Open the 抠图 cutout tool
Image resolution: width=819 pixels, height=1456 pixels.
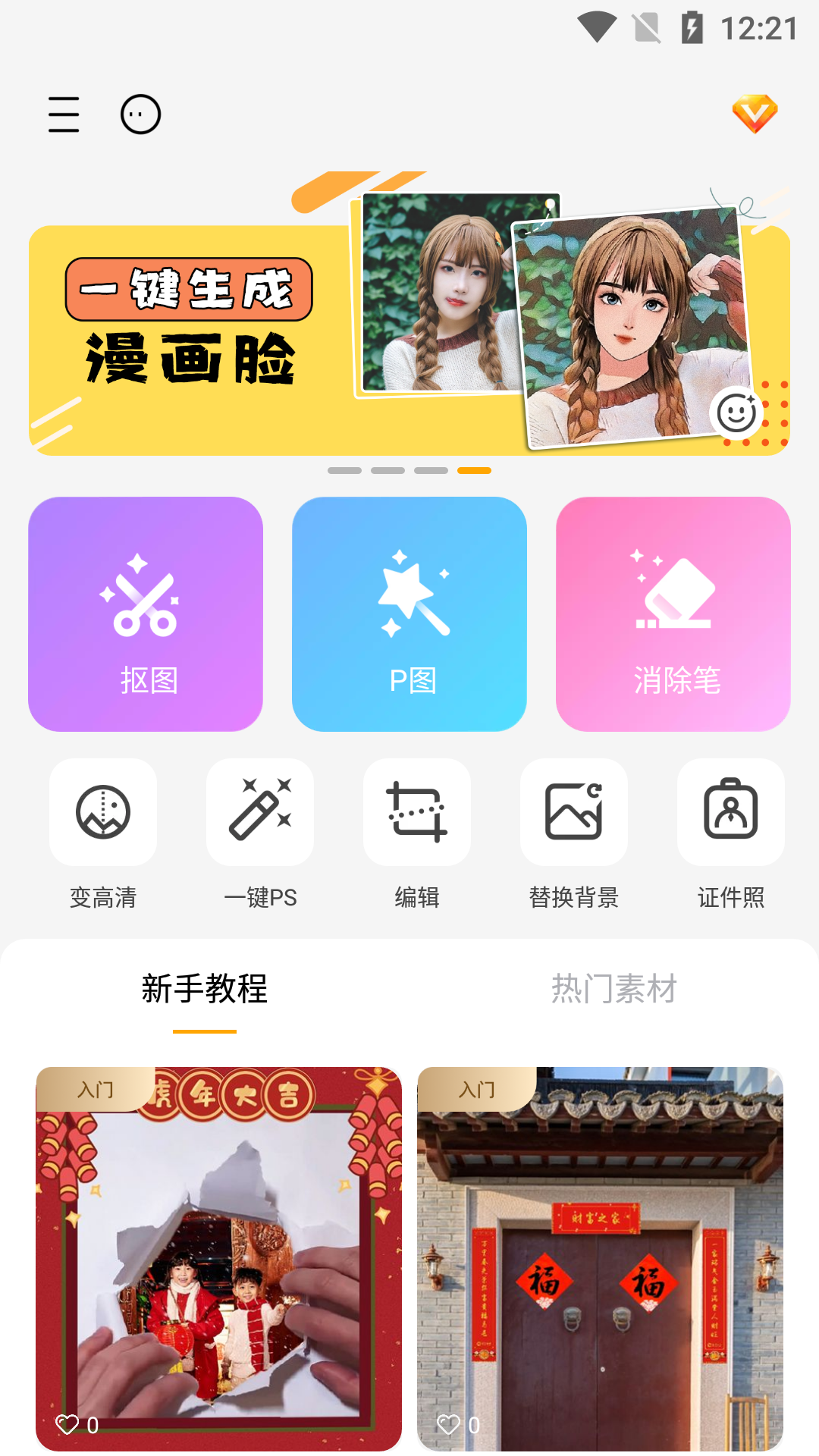[x=146, y=614]
